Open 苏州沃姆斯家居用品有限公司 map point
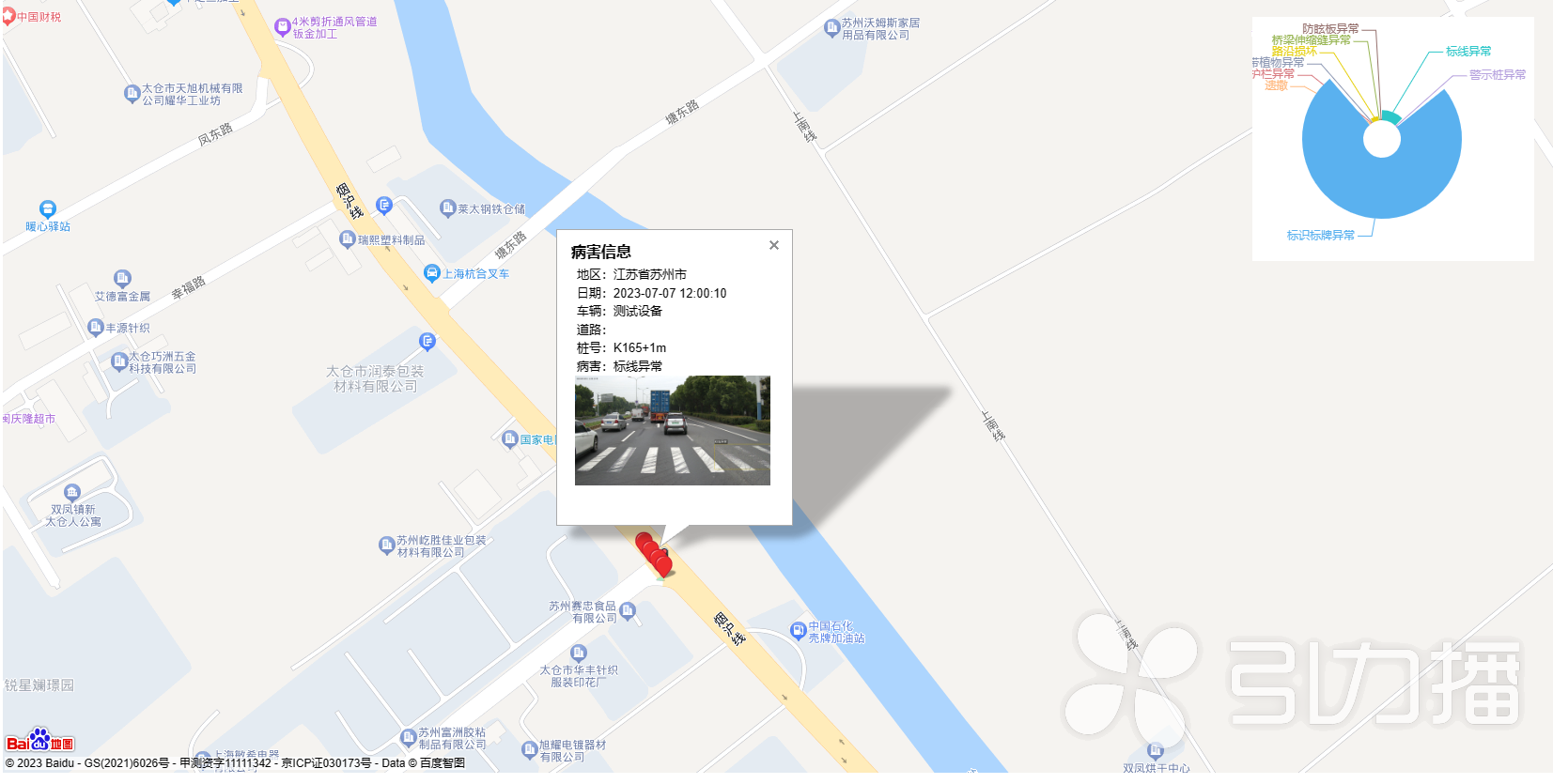 point(831,28)
